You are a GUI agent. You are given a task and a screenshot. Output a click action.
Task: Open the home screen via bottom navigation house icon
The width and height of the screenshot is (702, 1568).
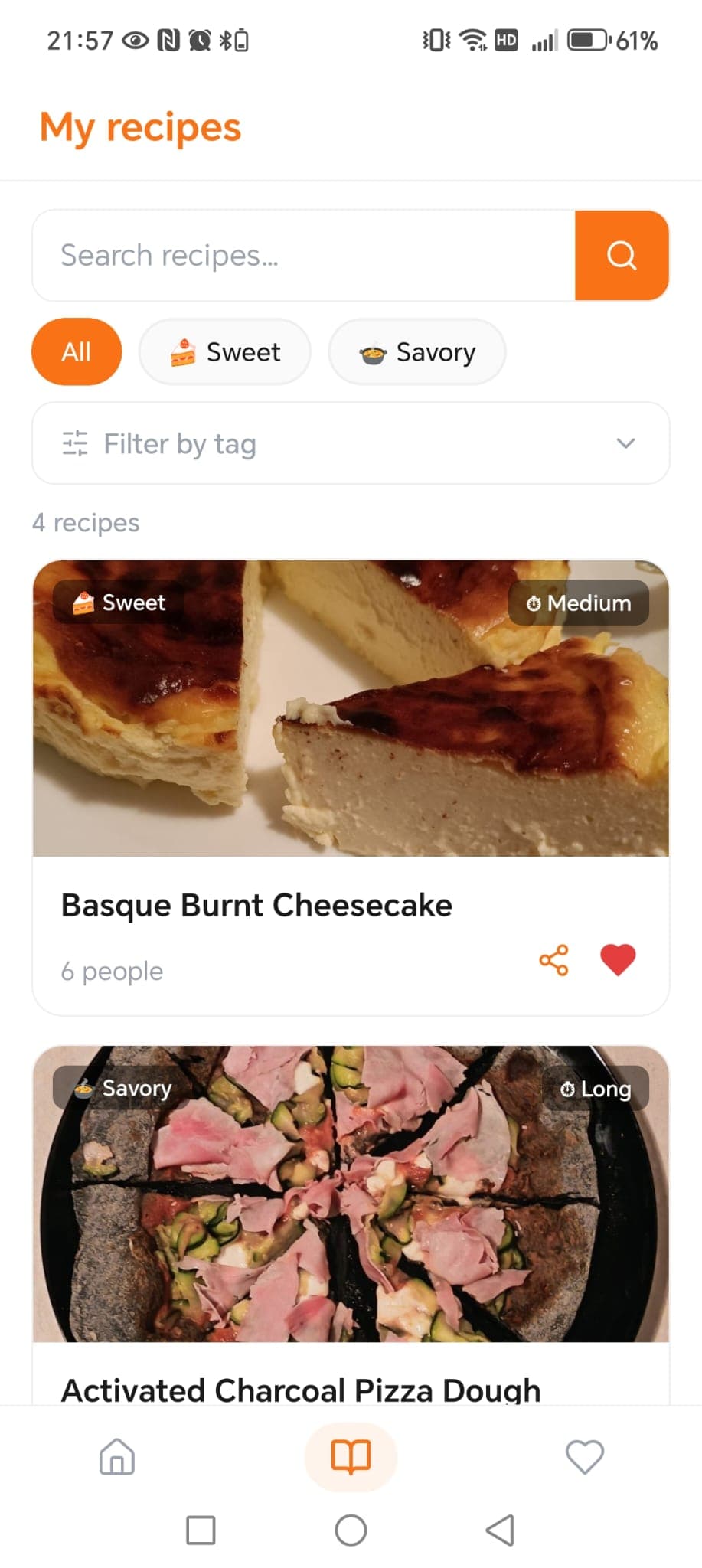(116, 1457)
